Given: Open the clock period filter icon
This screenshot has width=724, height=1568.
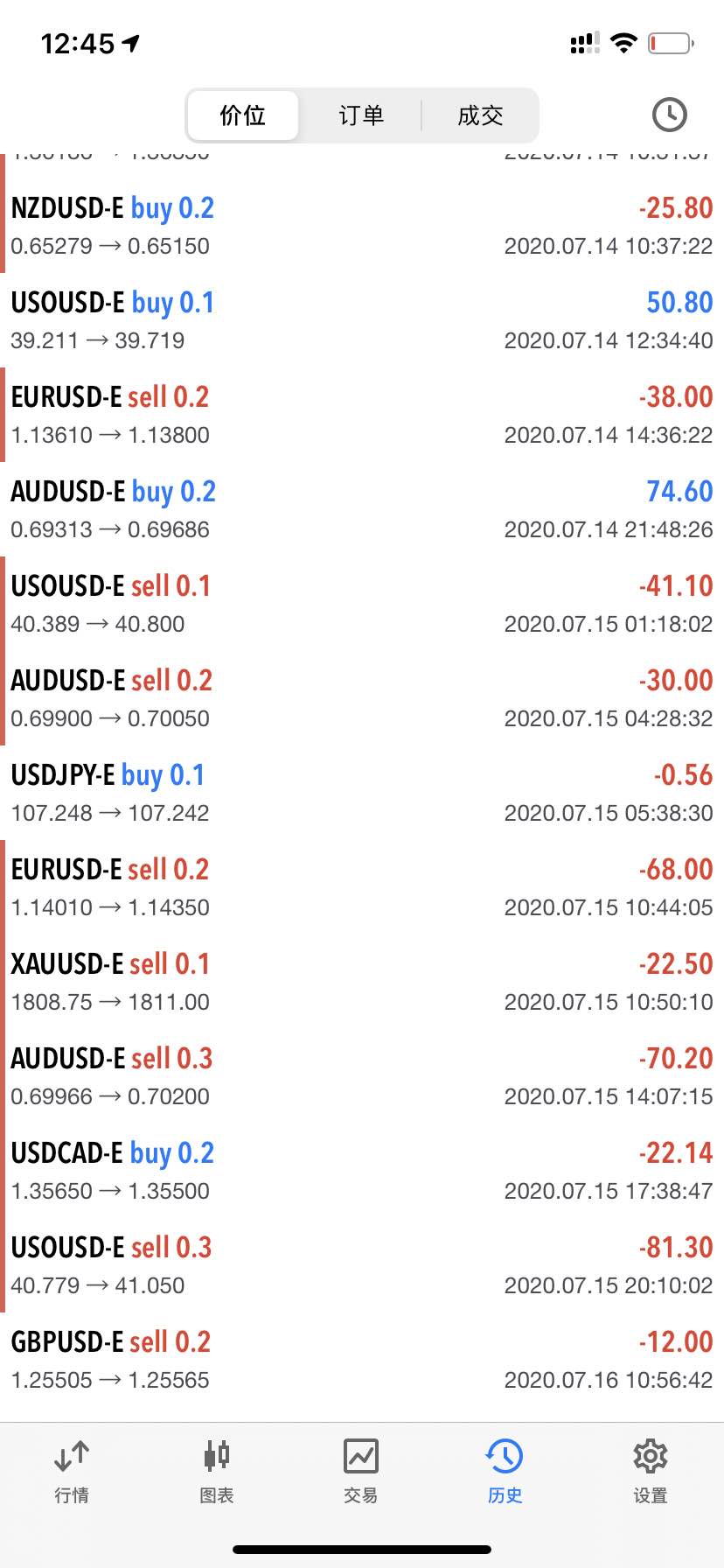Looking at the screenshot, I should (x=670, y=115).
